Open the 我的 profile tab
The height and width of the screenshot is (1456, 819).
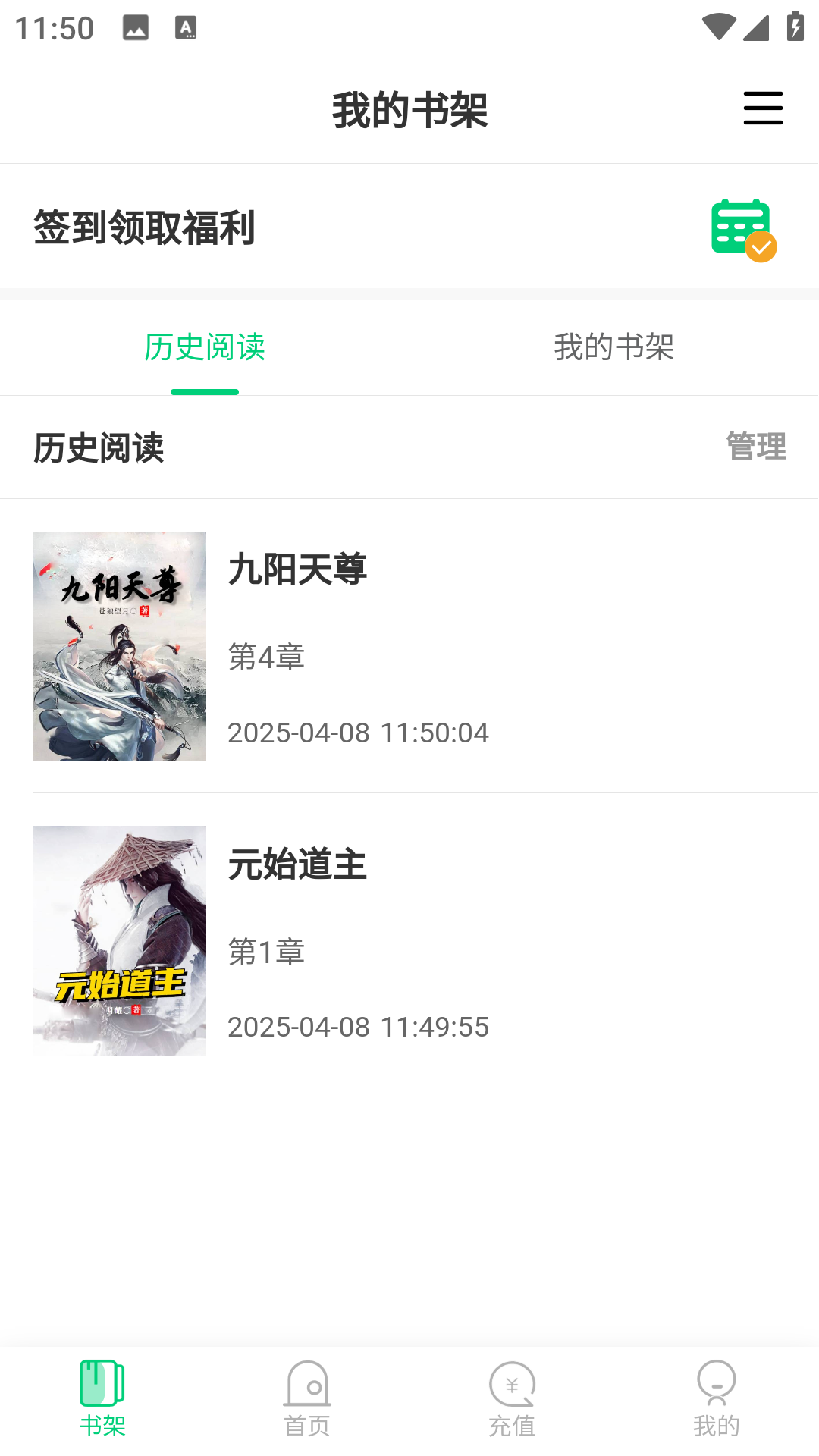[716, 1399]
